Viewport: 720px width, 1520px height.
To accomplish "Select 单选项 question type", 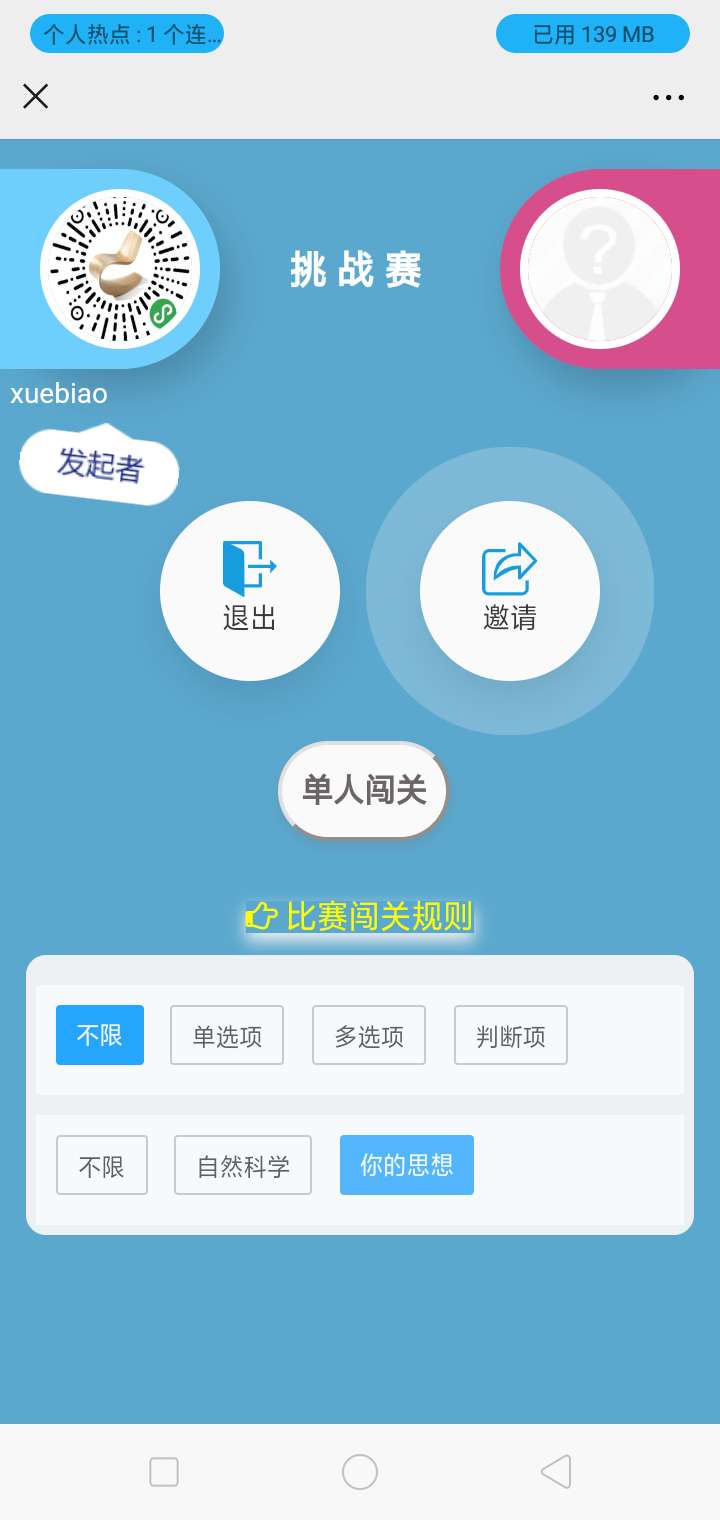I will click(227, 1035).
